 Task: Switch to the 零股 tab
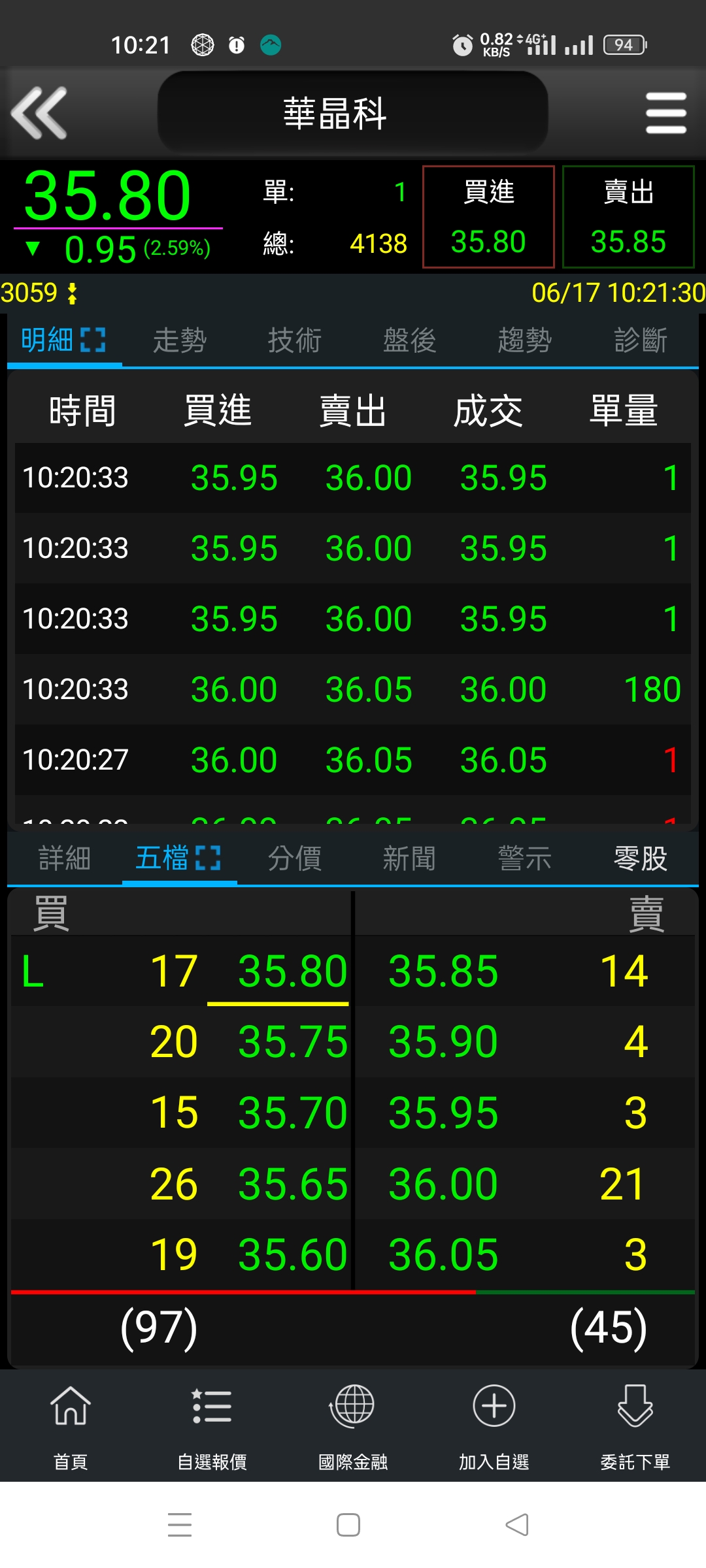point(641,858)
